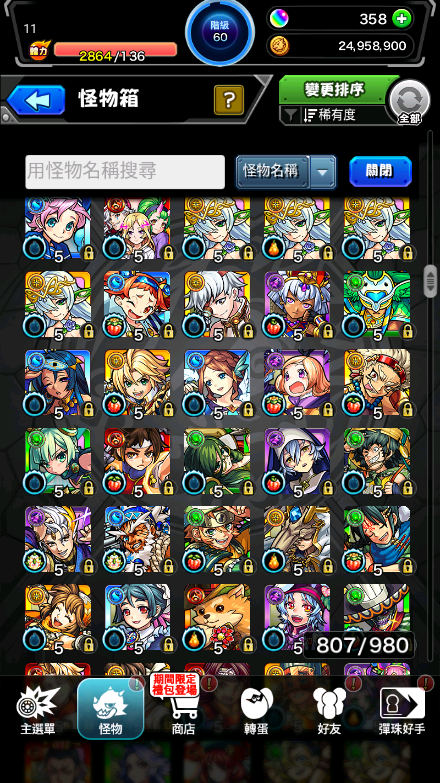Screen dimensions: 440x783
Task: Select the green bird-helmet monster
Action: pos(377,305)
